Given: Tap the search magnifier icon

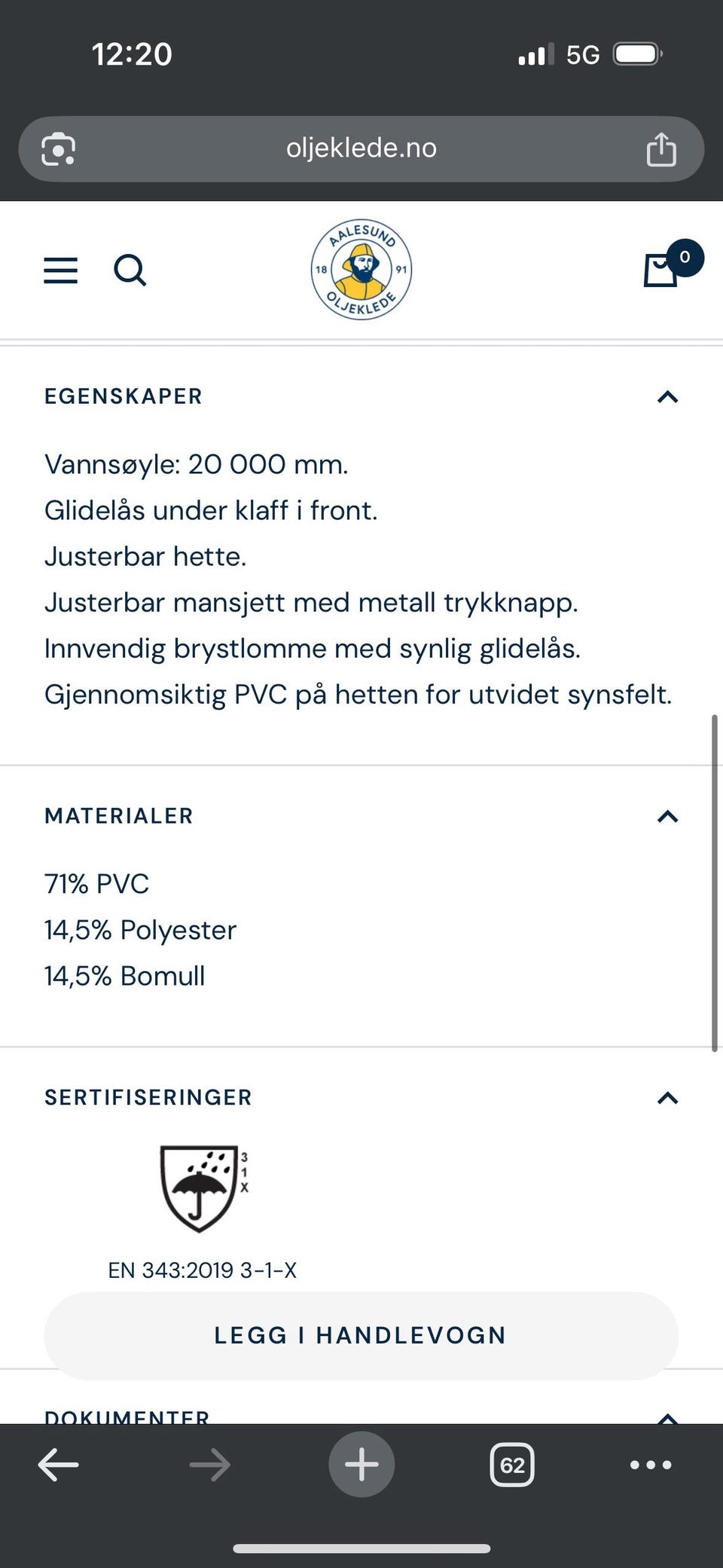Looking at the screenshot, I should (130, 271).
